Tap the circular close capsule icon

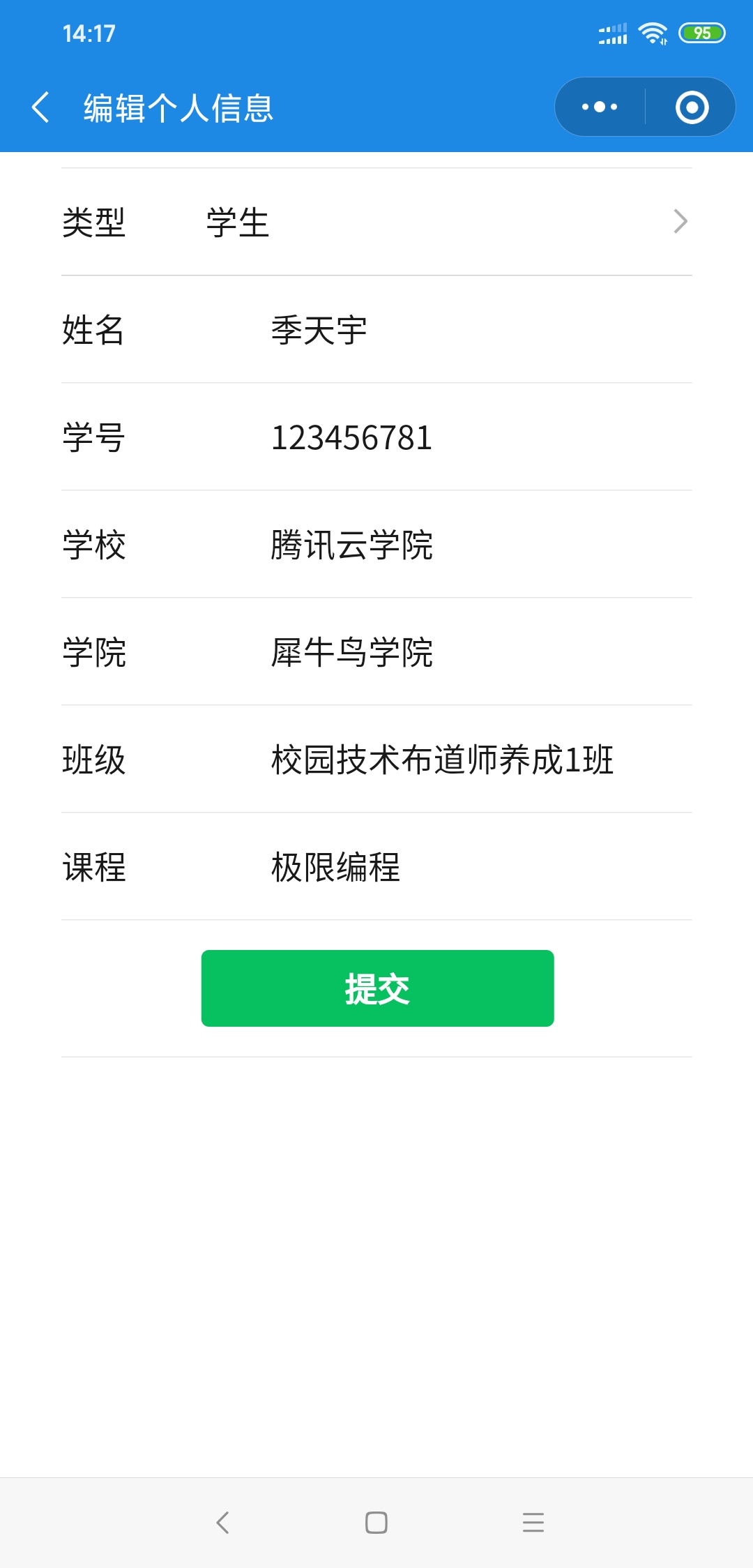(694, 106)
